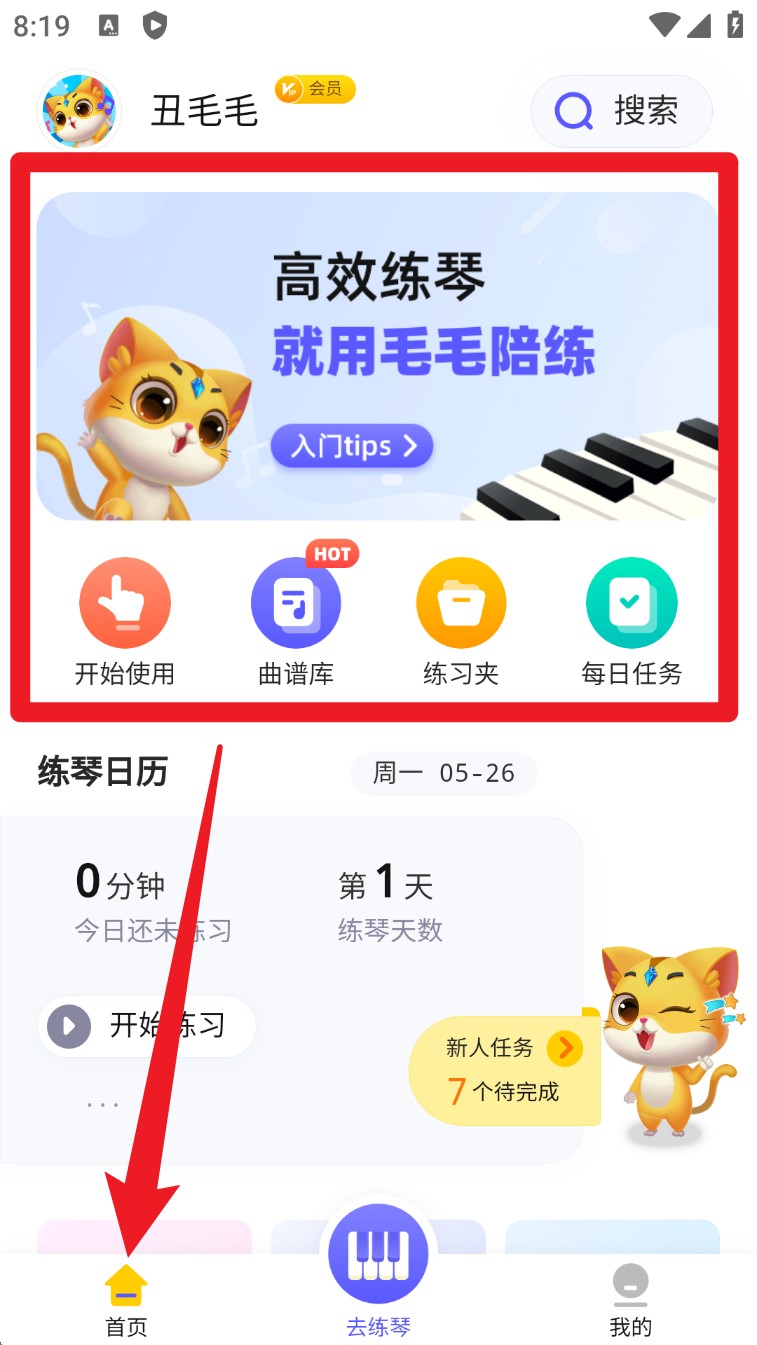757x1345 pixels.
Task: Expand the hidden options via the ellipsis dots
Action: tap(103, 1104)
